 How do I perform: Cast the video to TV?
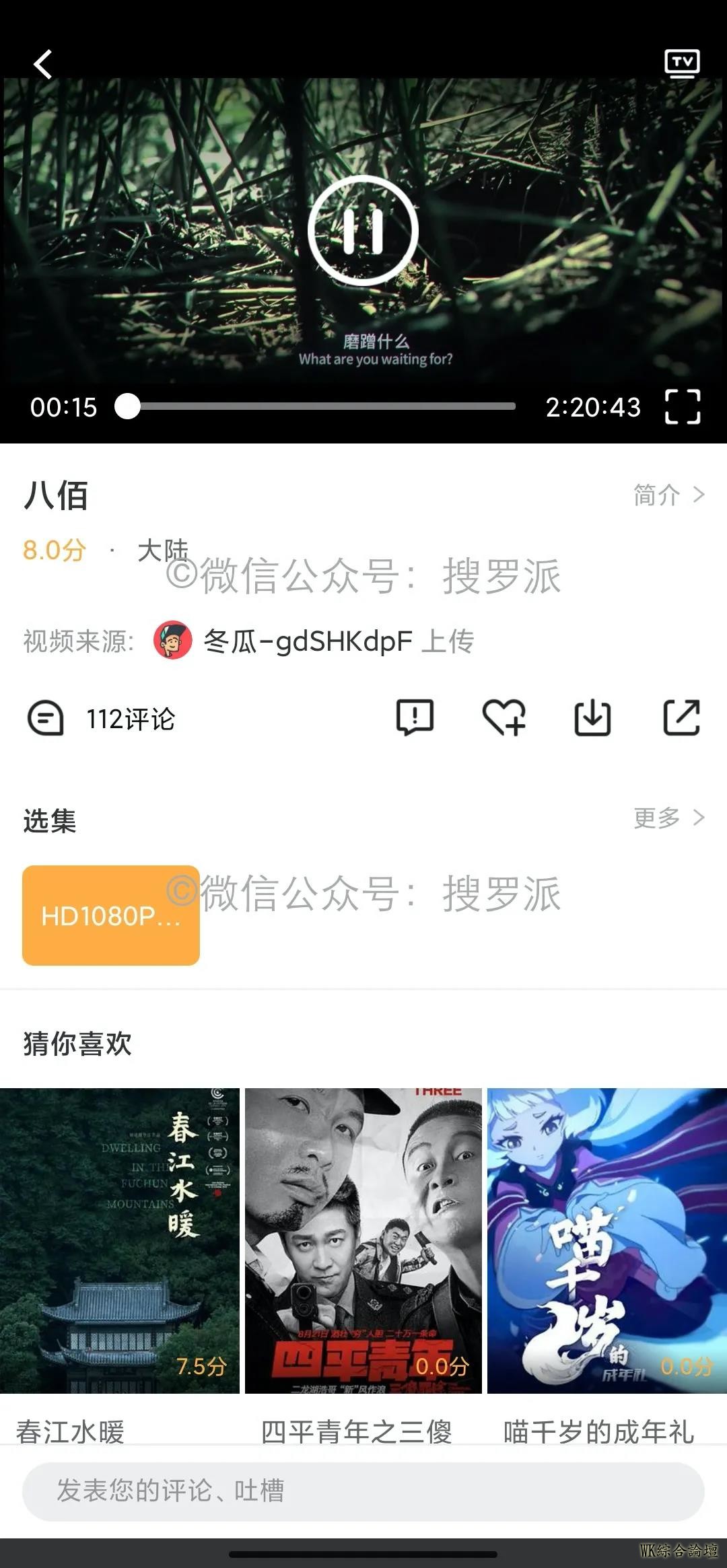[x=682, y=64]
